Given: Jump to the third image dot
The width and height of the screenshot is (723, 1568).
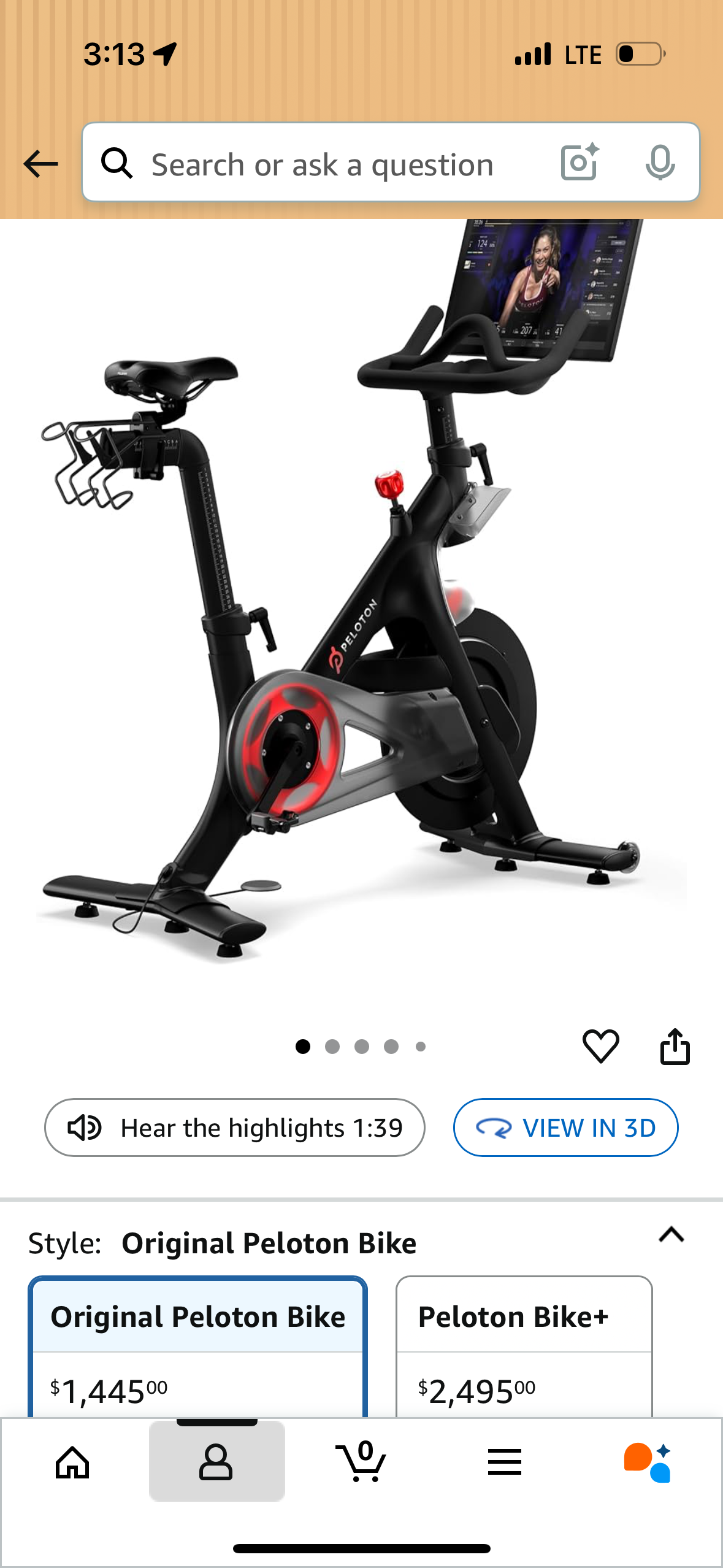Looking at the screenshot, I should [362, 1047].
